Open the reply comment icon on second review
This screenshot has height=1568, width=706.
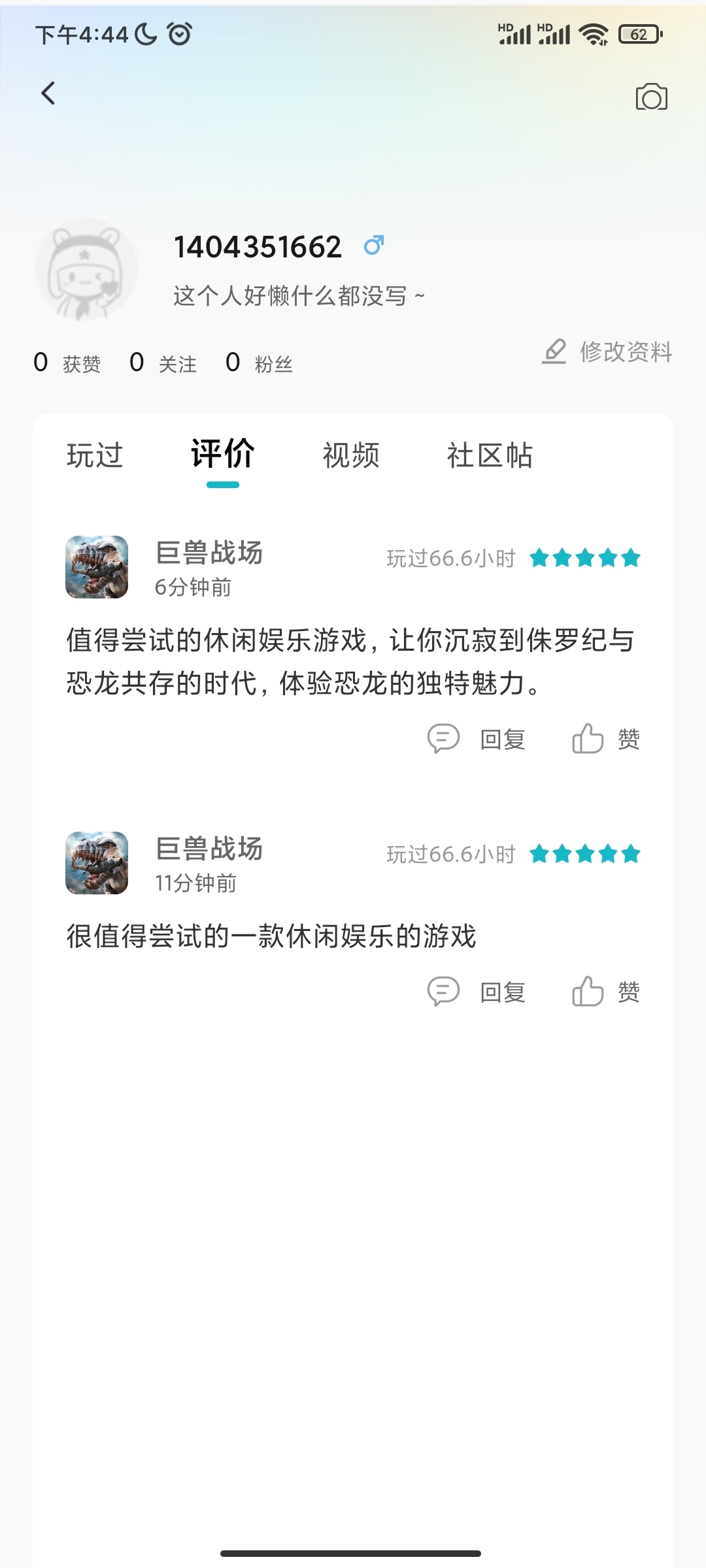[x=443, y=990]
